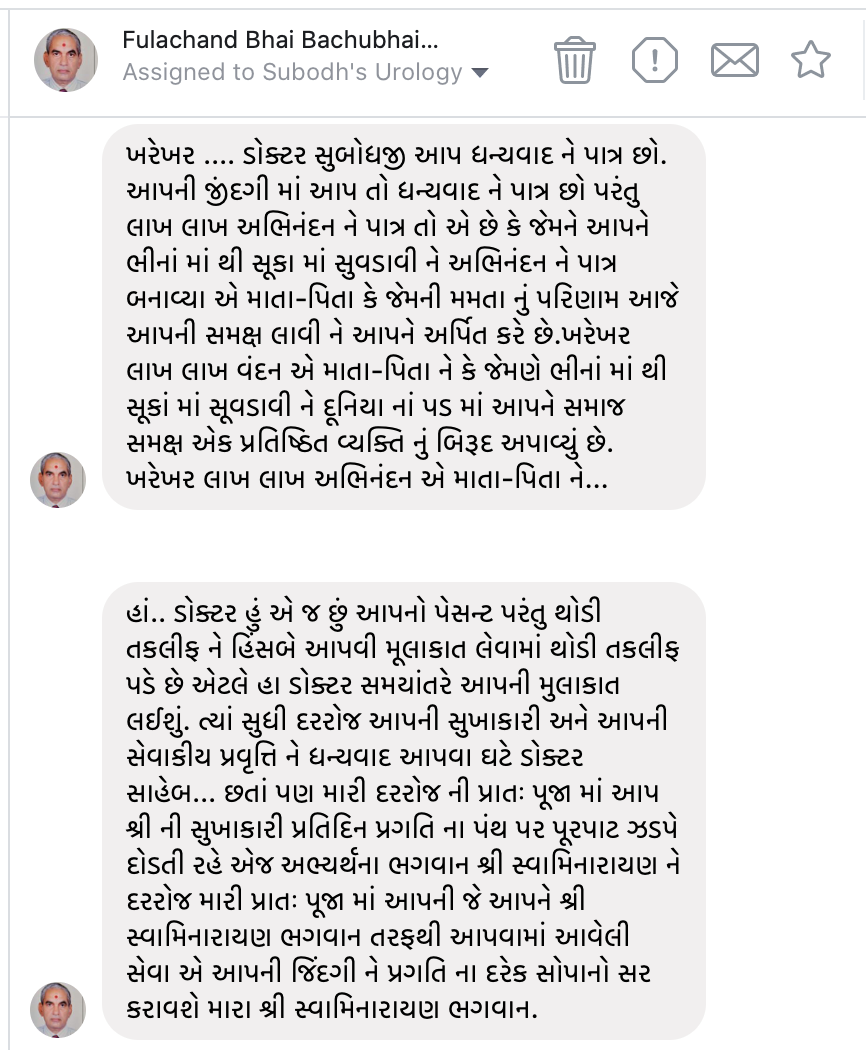Star this conversation for follow up

pyautogui.click(x=810, y=60)
